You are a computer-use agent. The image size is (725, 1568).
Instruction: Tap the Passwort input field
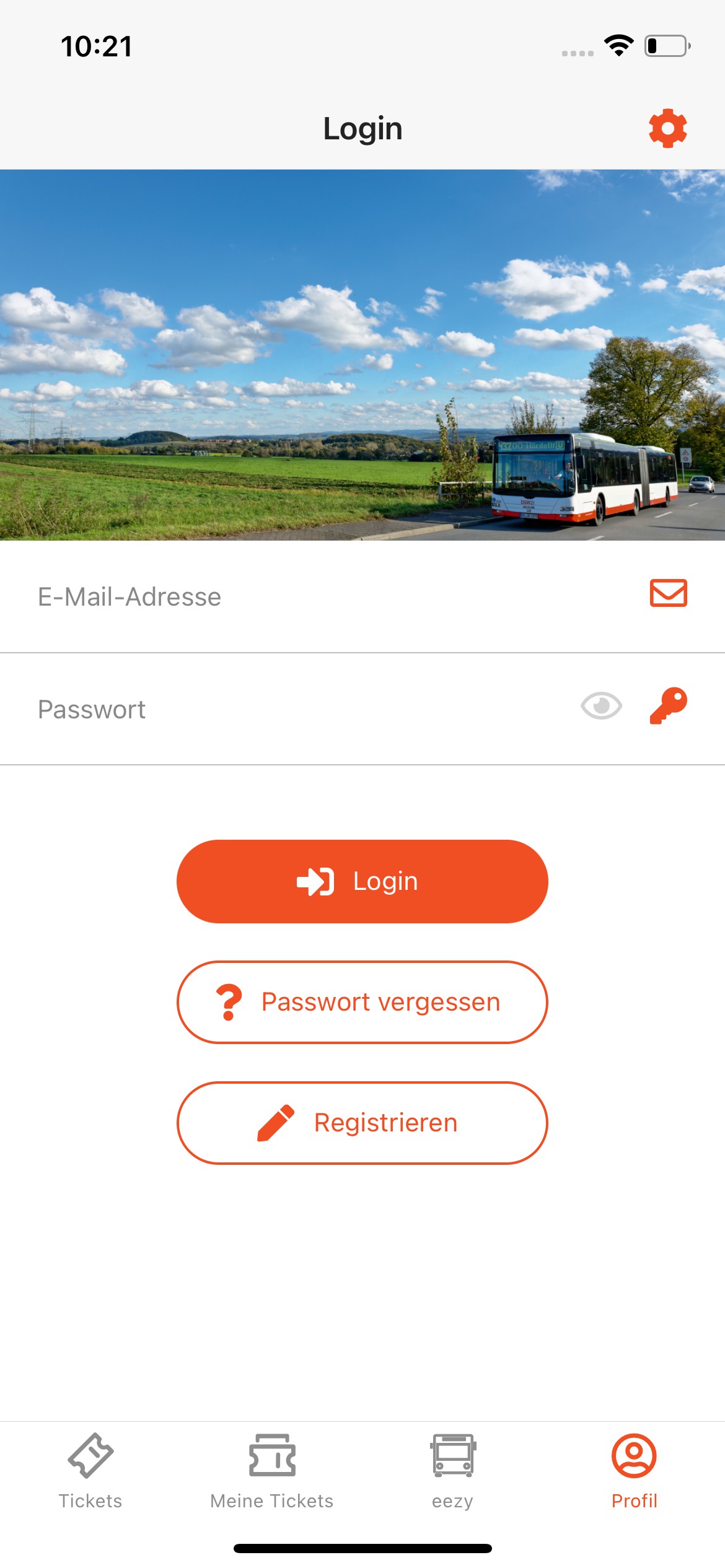tap(297, 710)
